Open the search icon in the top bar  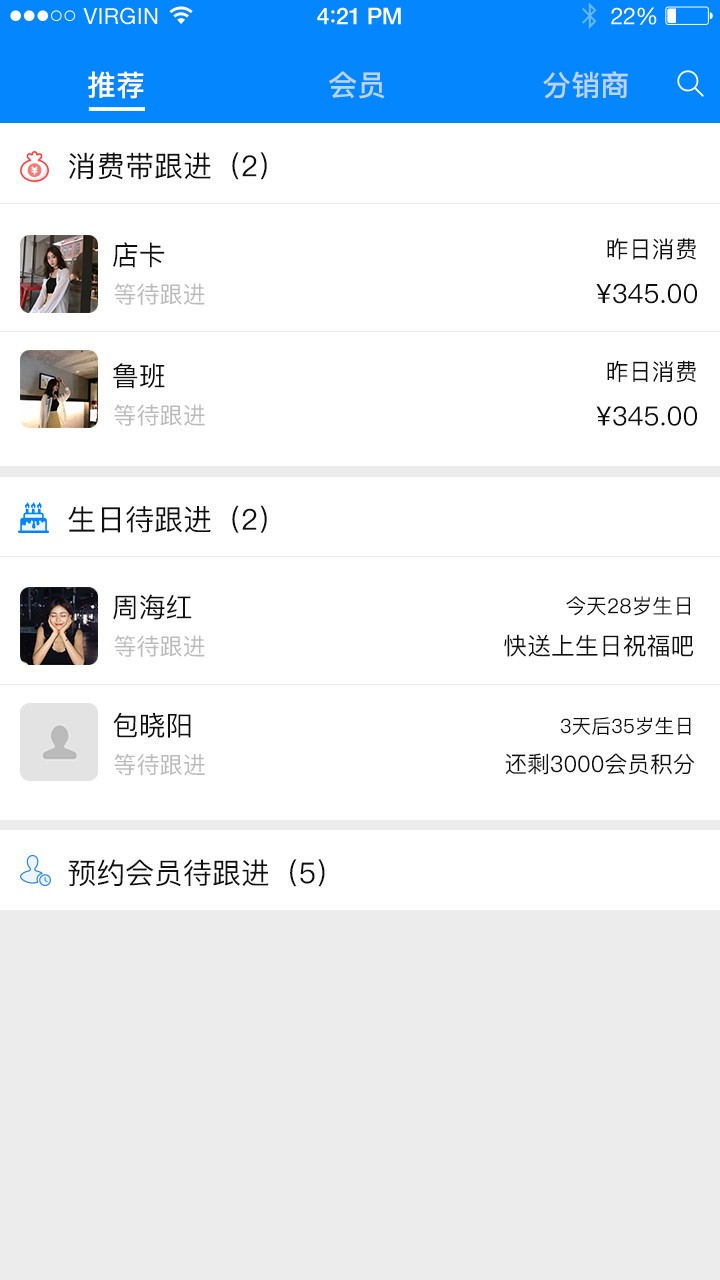689,85
